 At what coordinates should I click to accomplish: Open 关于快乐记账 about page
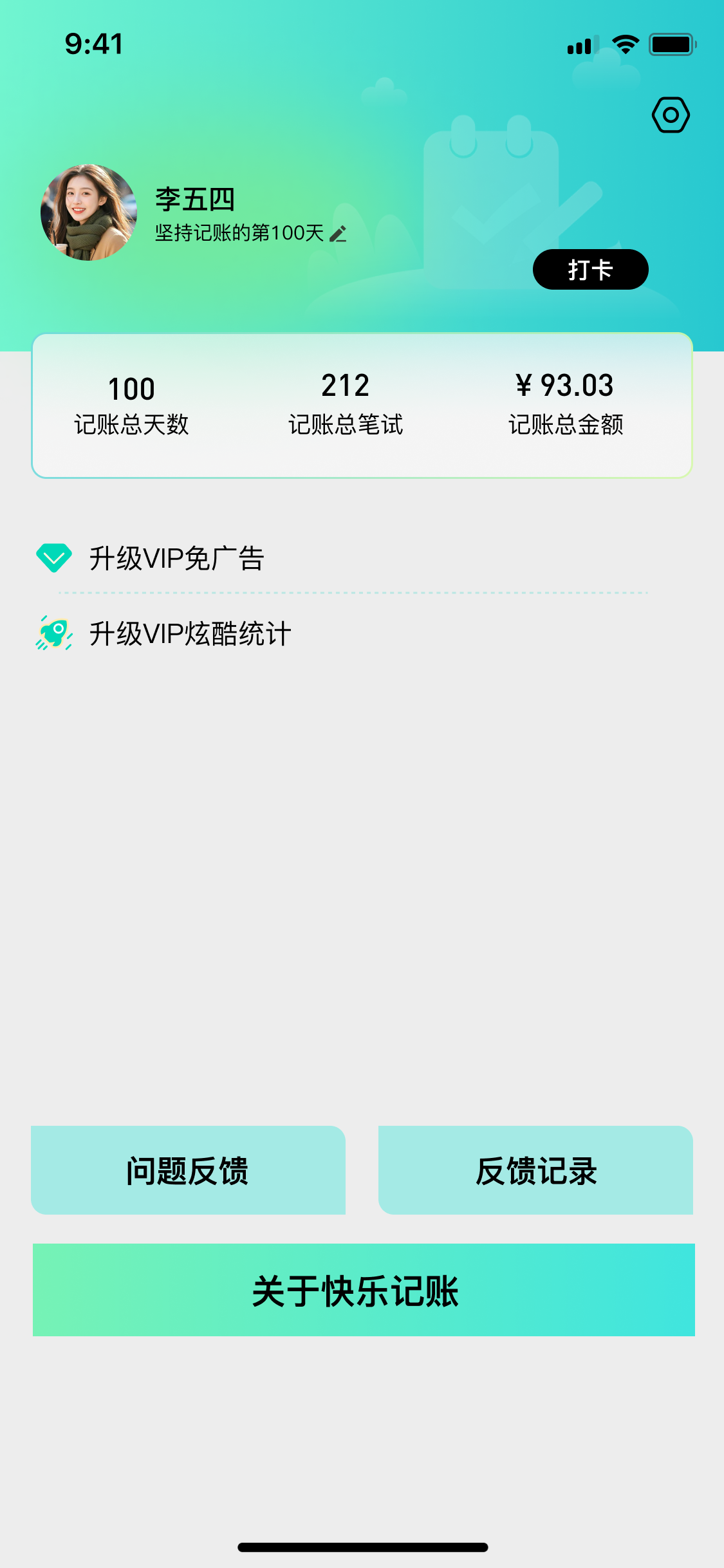(364, 1290)
